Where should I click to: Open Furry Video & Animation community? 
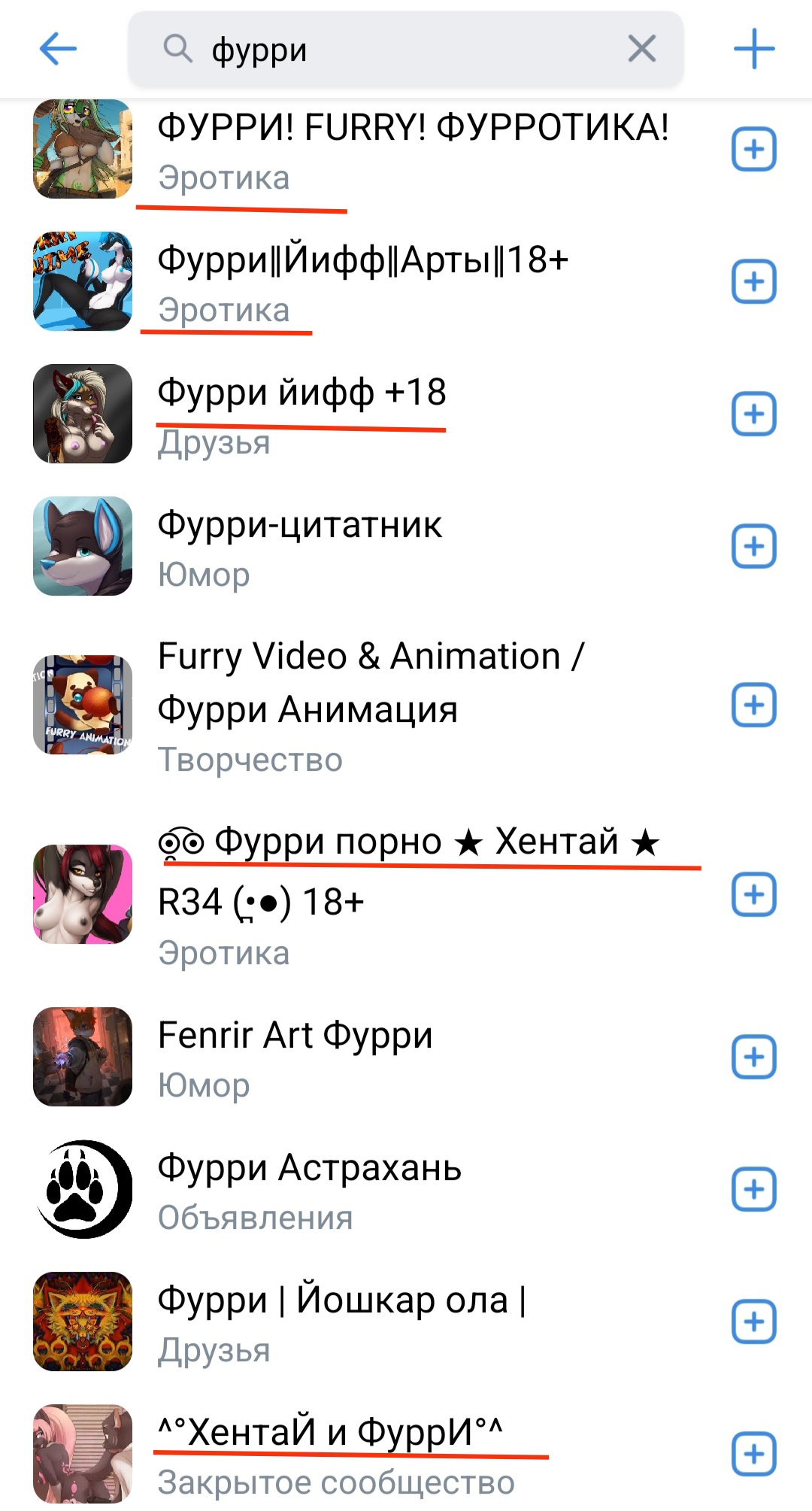(x=370, y=683)
